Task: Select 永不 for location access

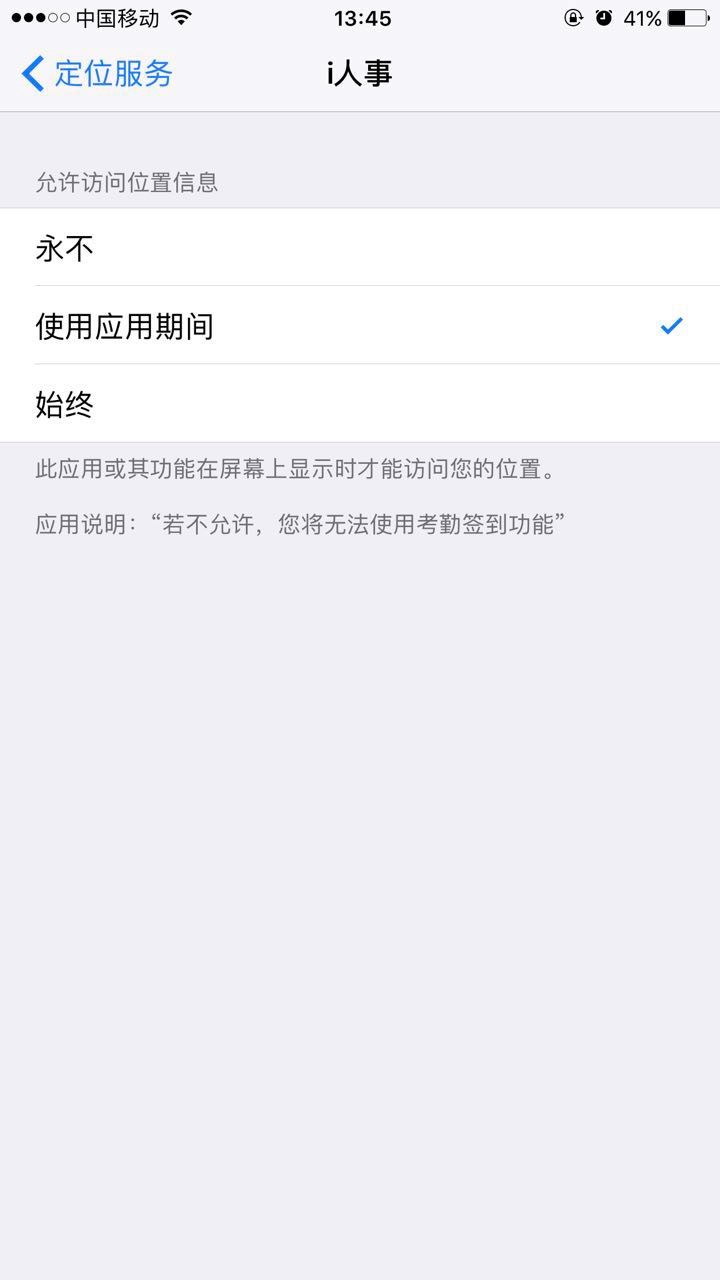Action: pyautogui.click(x=360, y=247)
